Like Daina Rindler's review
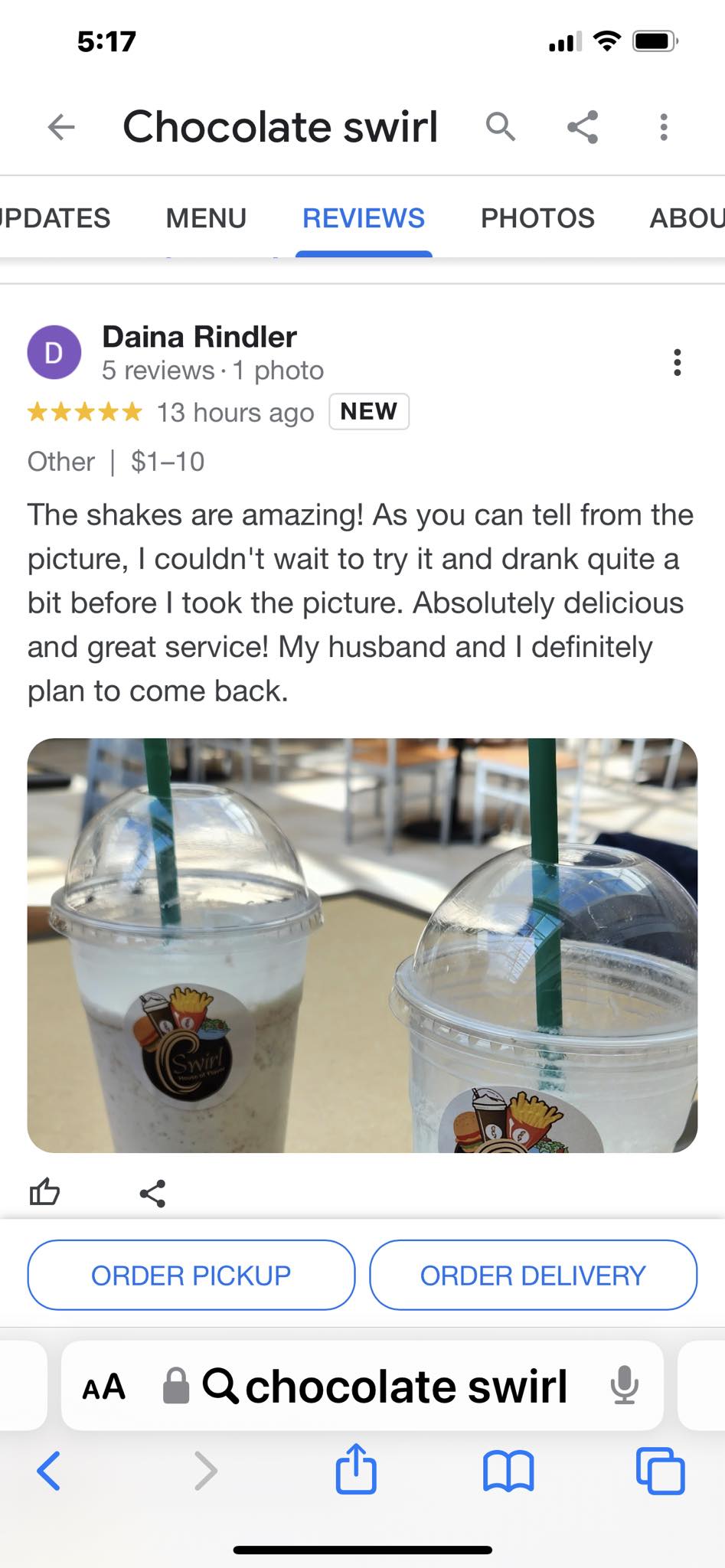 tap(44, 1192)
